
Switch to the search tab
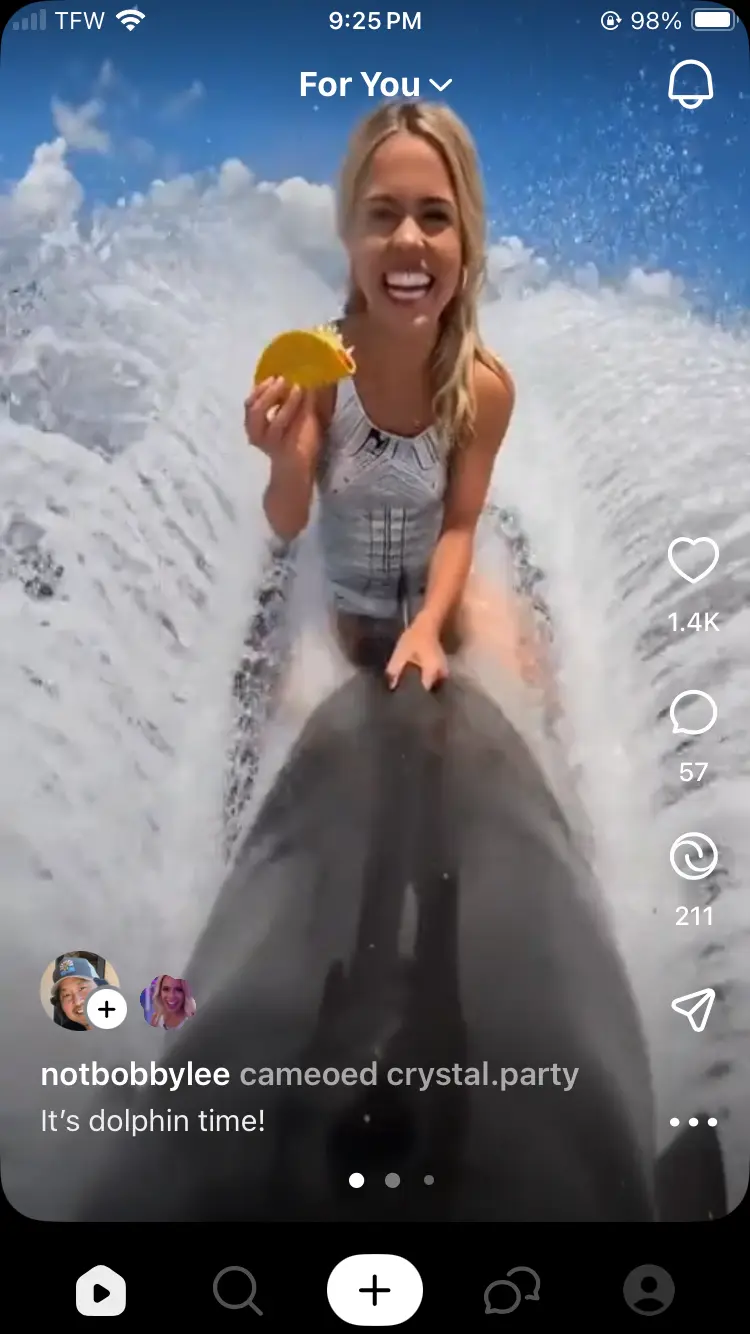coord(238,1292)
